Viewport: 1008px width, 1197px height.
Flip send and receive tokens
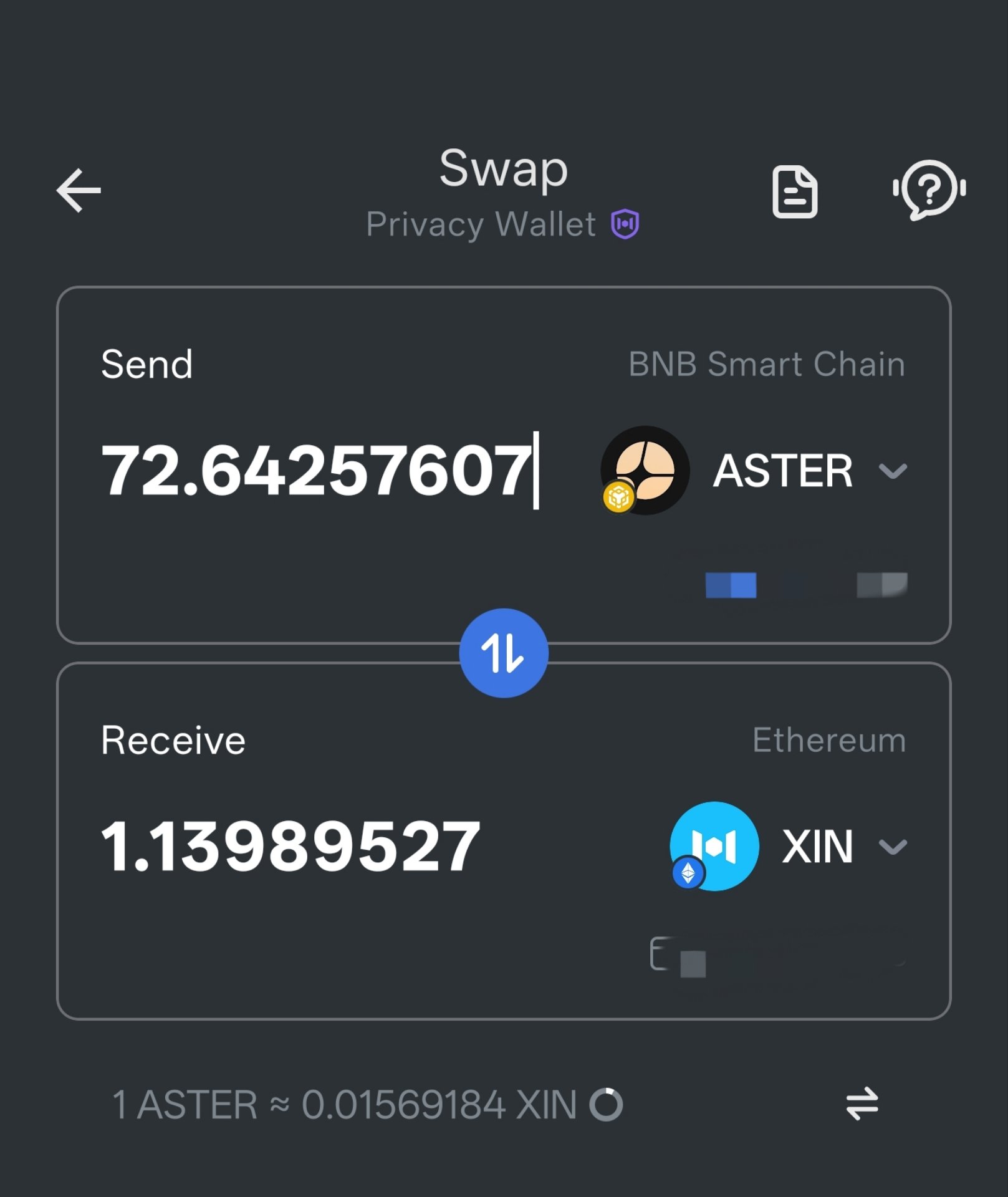(504, 653)
